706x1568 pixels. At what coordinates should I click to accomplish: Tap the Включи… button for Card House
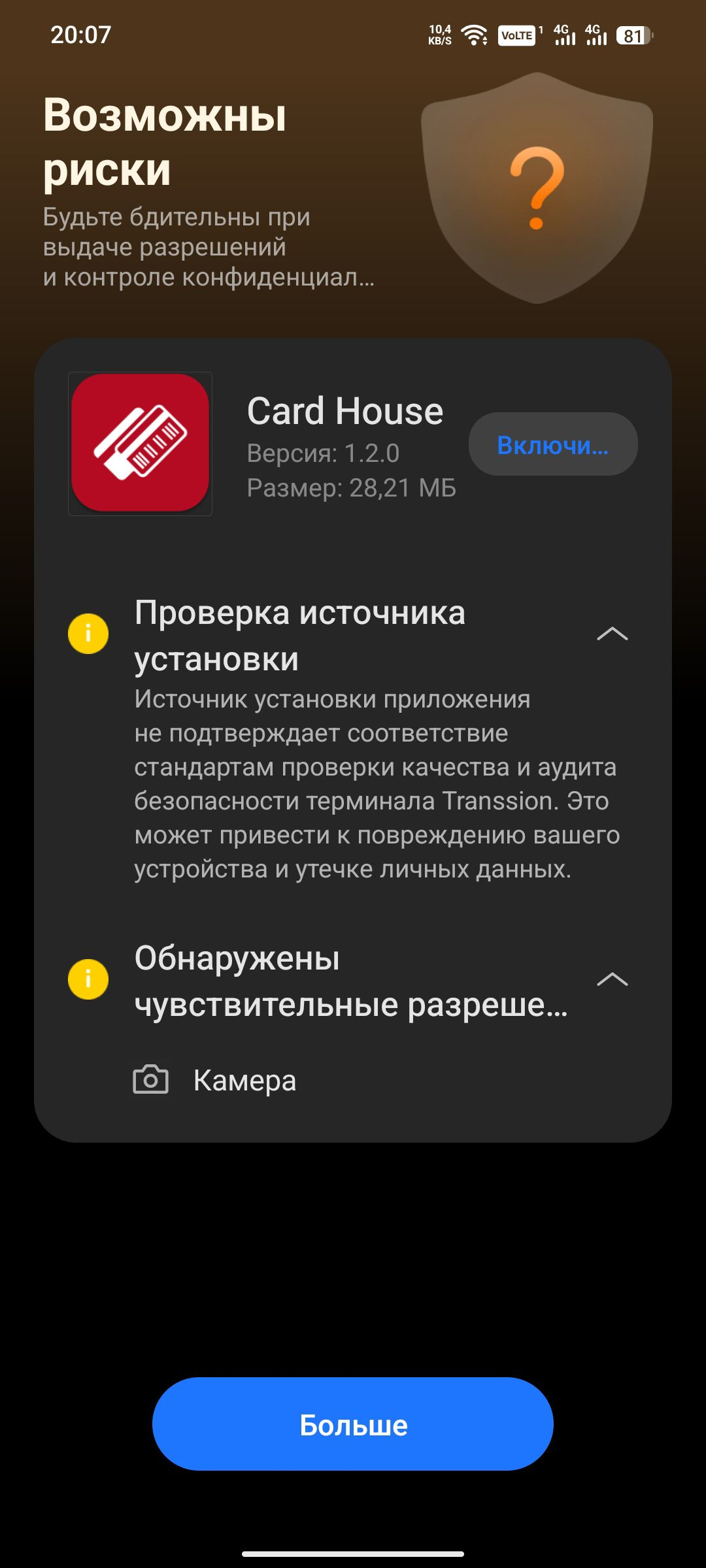point(552,444)
